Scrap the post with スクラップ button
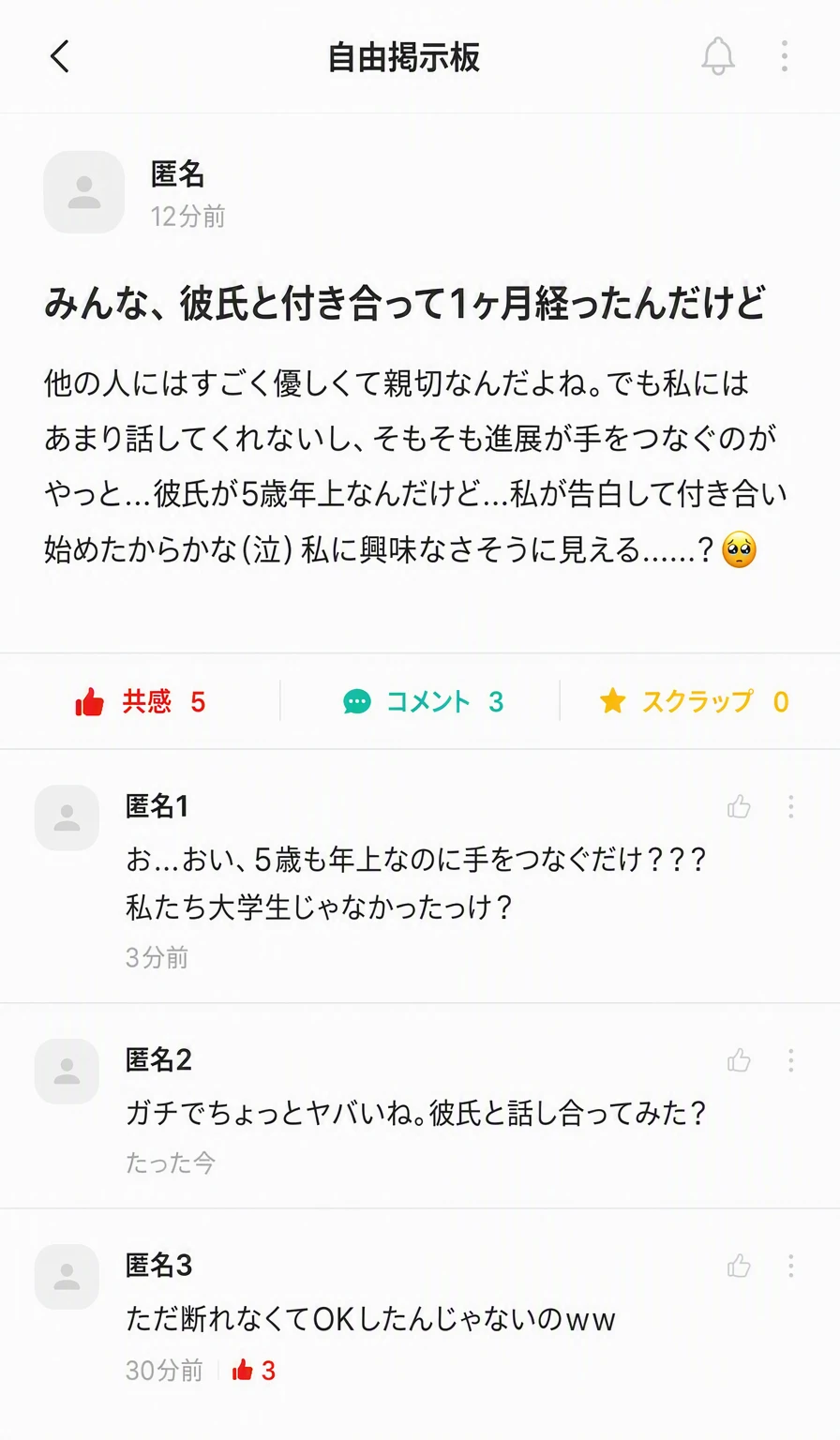Viewport: 840px width, 1440px height. coord(694,701)
